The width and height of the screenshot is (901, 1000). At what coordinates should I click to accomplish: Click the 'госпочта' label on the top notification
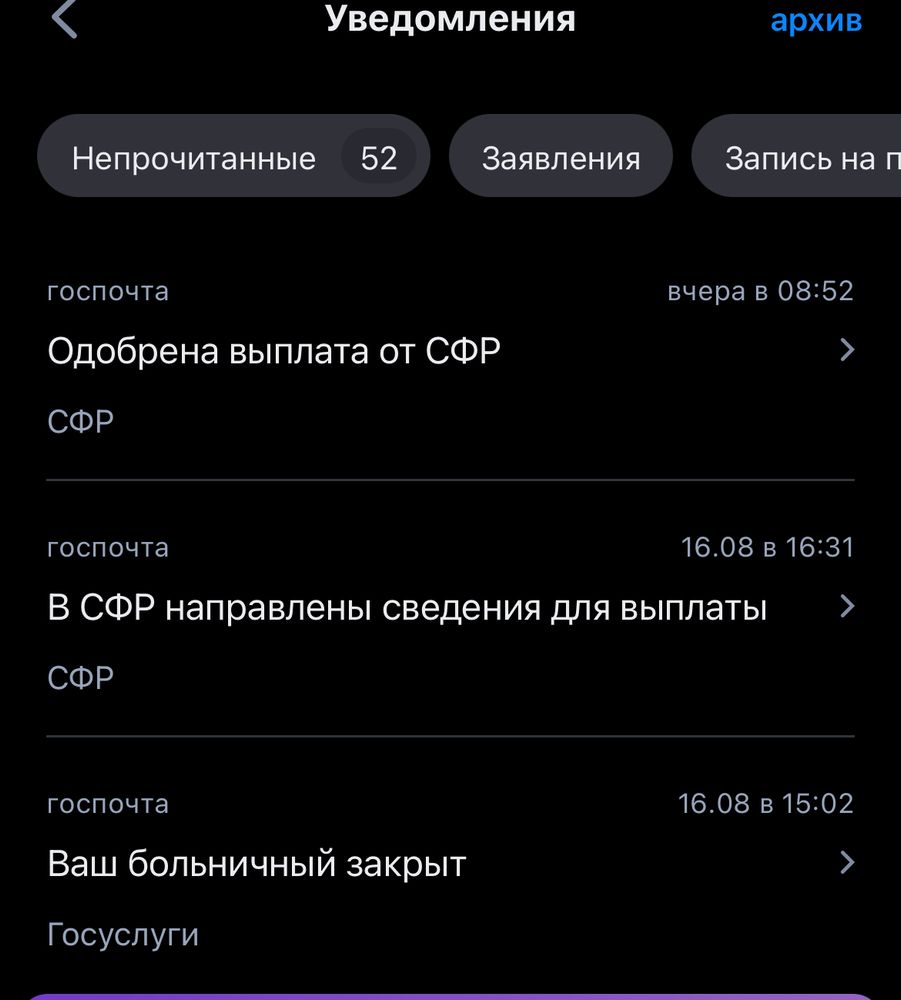pyautogui.click(x=107, y=290)
